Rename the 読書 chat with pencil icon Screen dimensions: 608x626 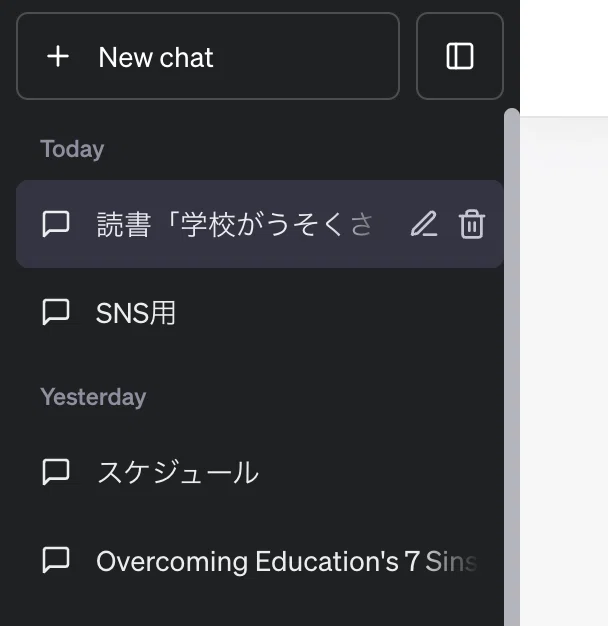(x=424, y=224)
